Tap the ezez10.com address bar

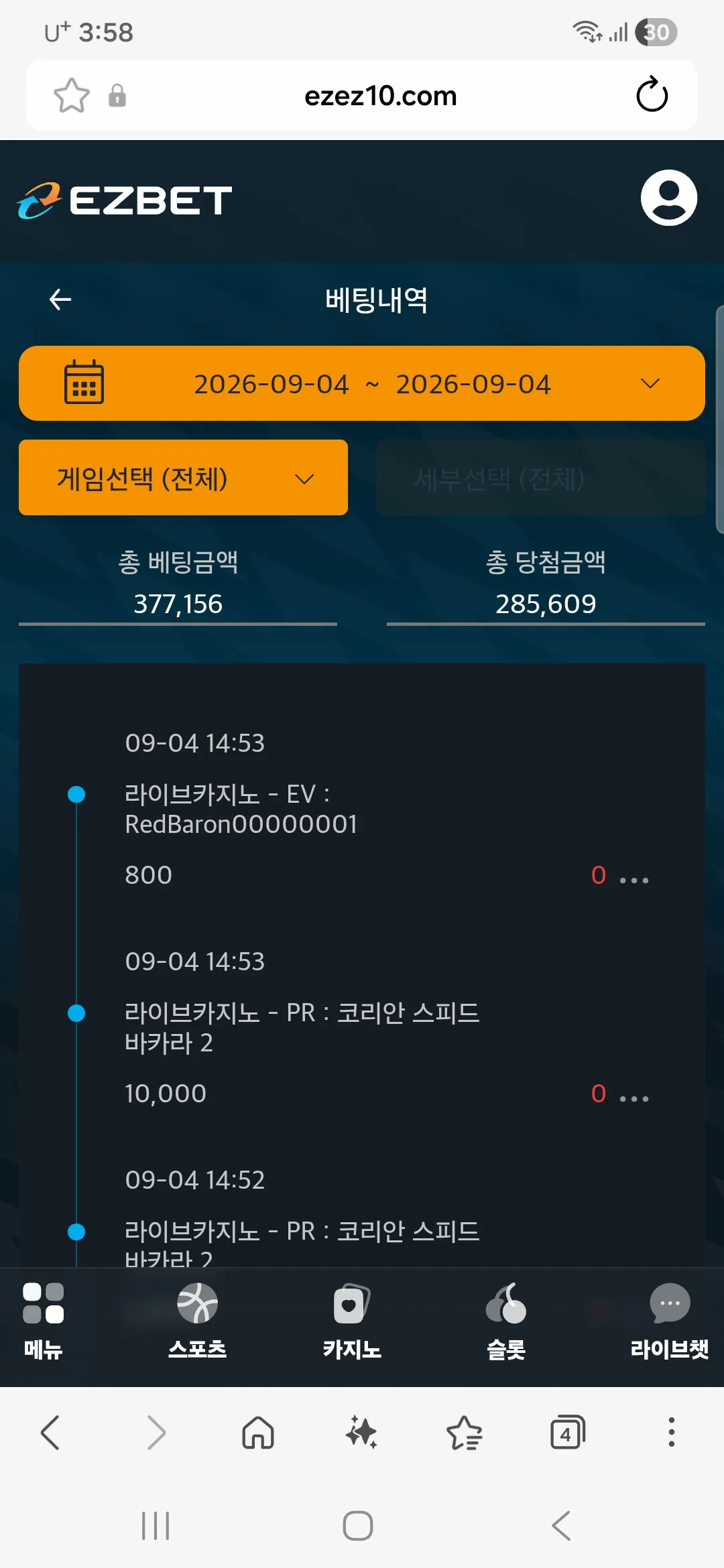coord(380,95)
